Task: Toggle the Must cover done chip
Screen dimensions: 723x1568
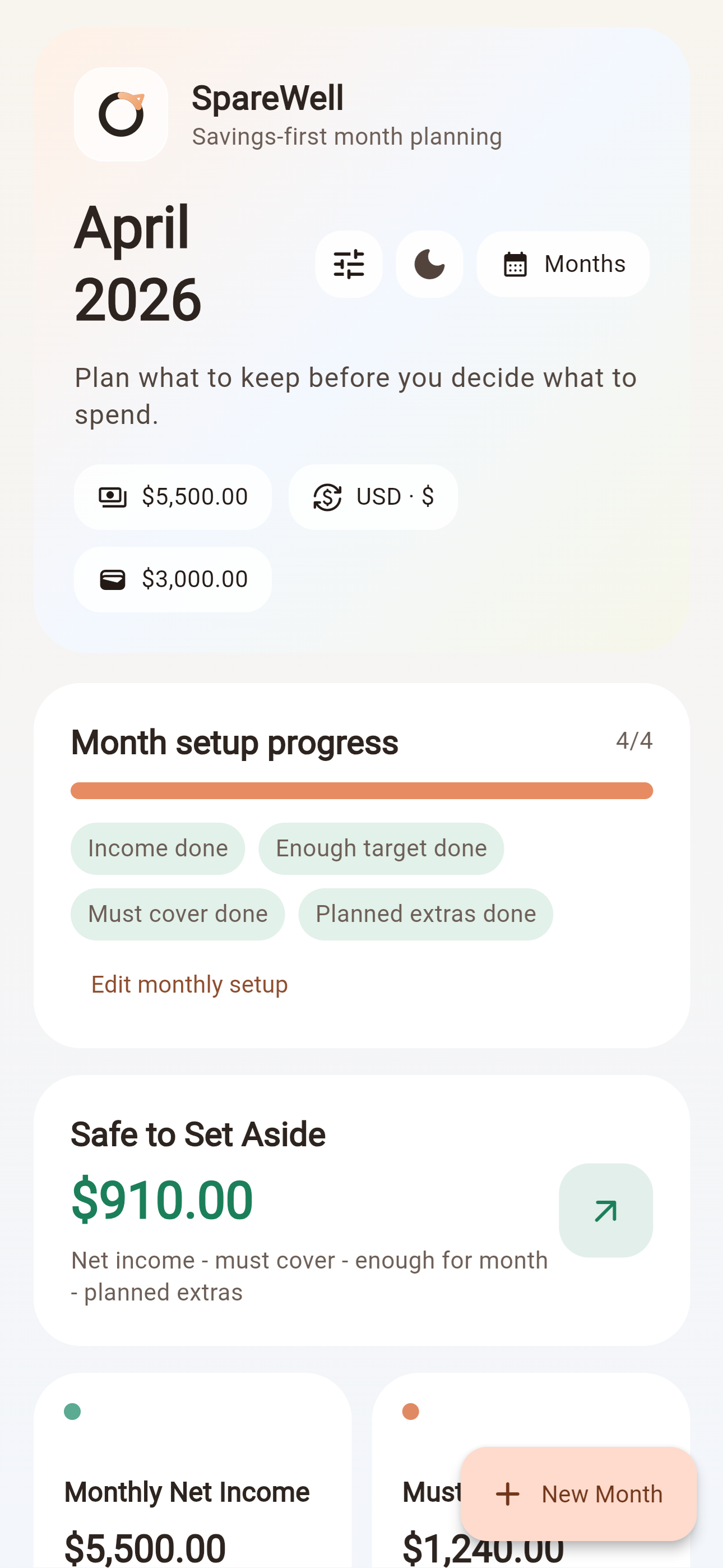Action: (177, 914)
